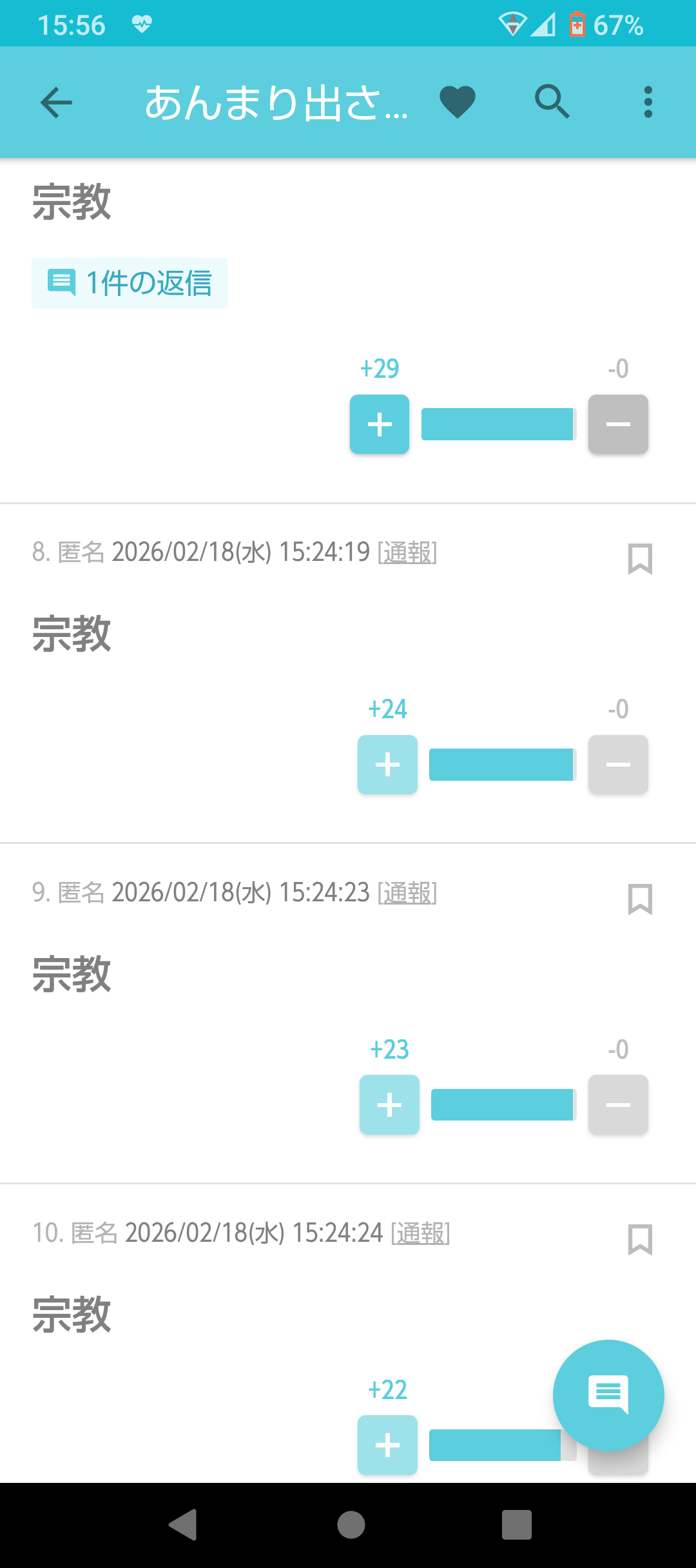Tap the floating comment compose button
The image size is (696, 1568).
608,1395
